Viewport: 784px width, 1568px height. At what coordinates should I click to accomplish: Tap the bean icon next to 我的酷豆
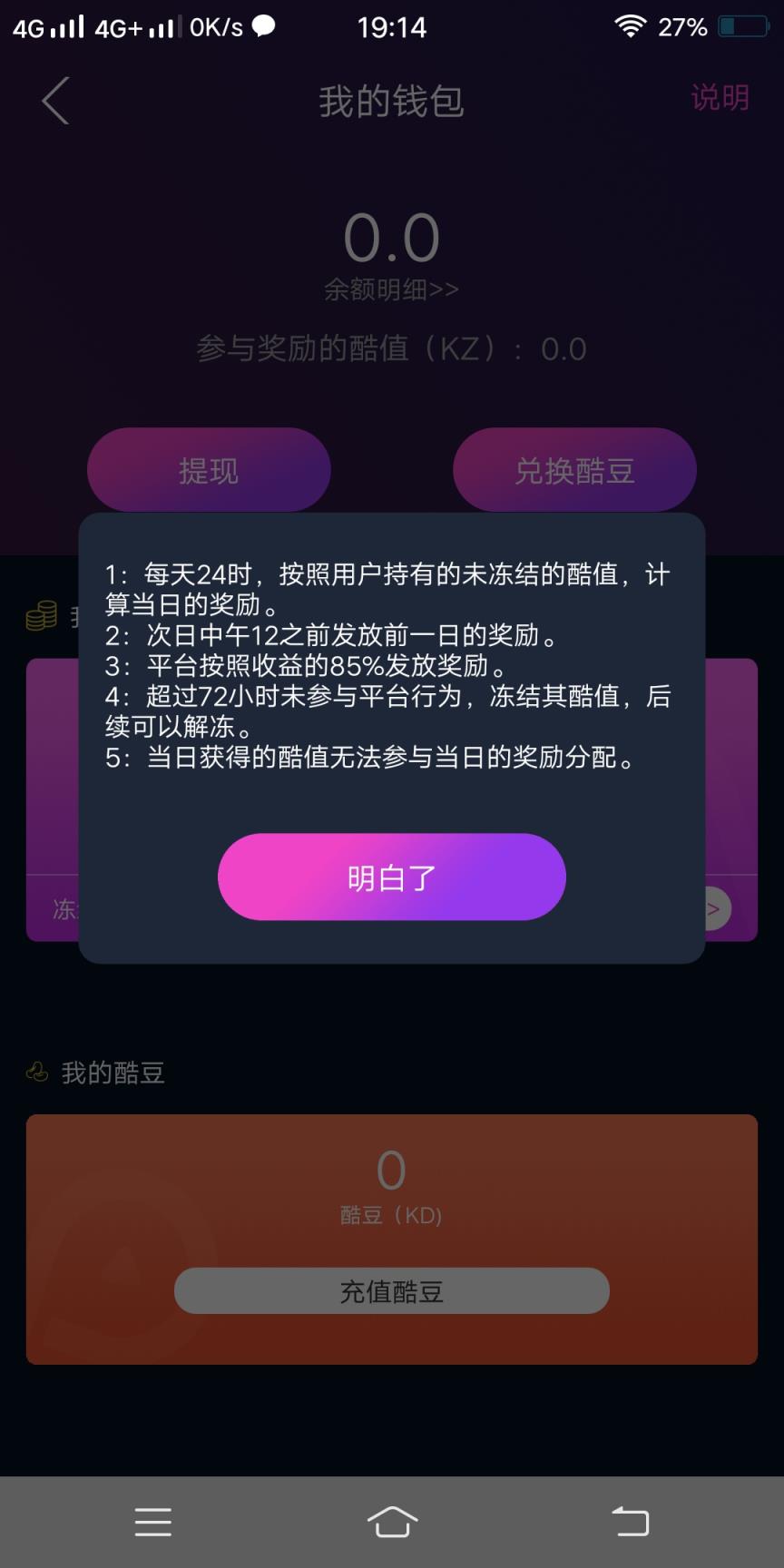(x=38, y=1073)
